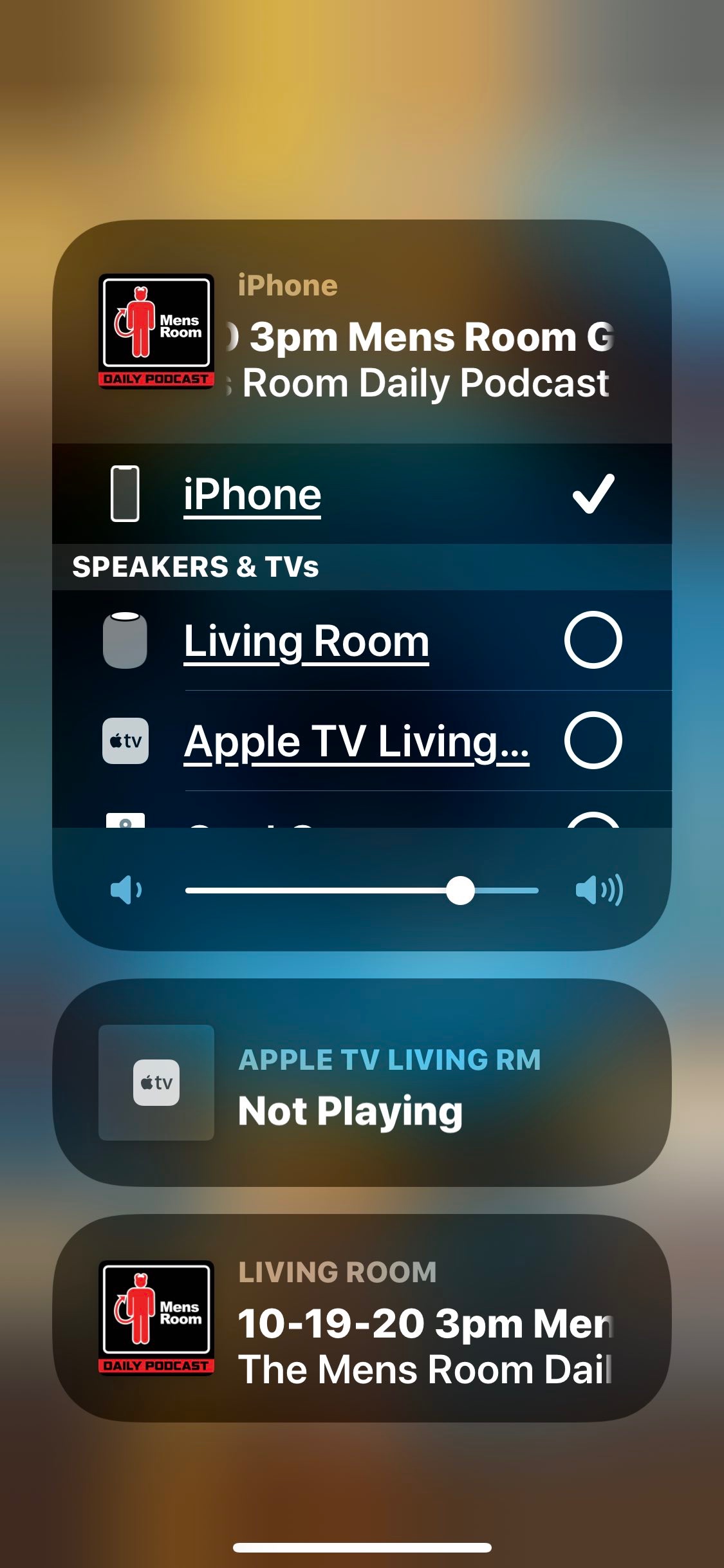
Task: Tap the iPhone device icon
Action: click(126, 493)
